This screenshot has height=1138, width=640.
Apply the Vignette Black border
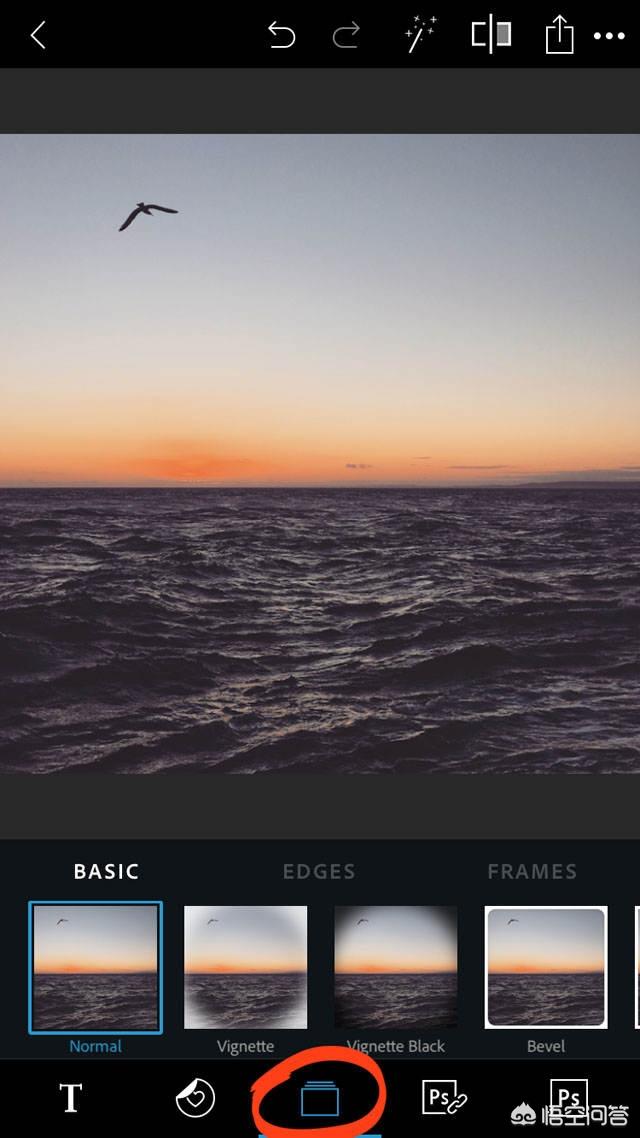coord(396,967)
